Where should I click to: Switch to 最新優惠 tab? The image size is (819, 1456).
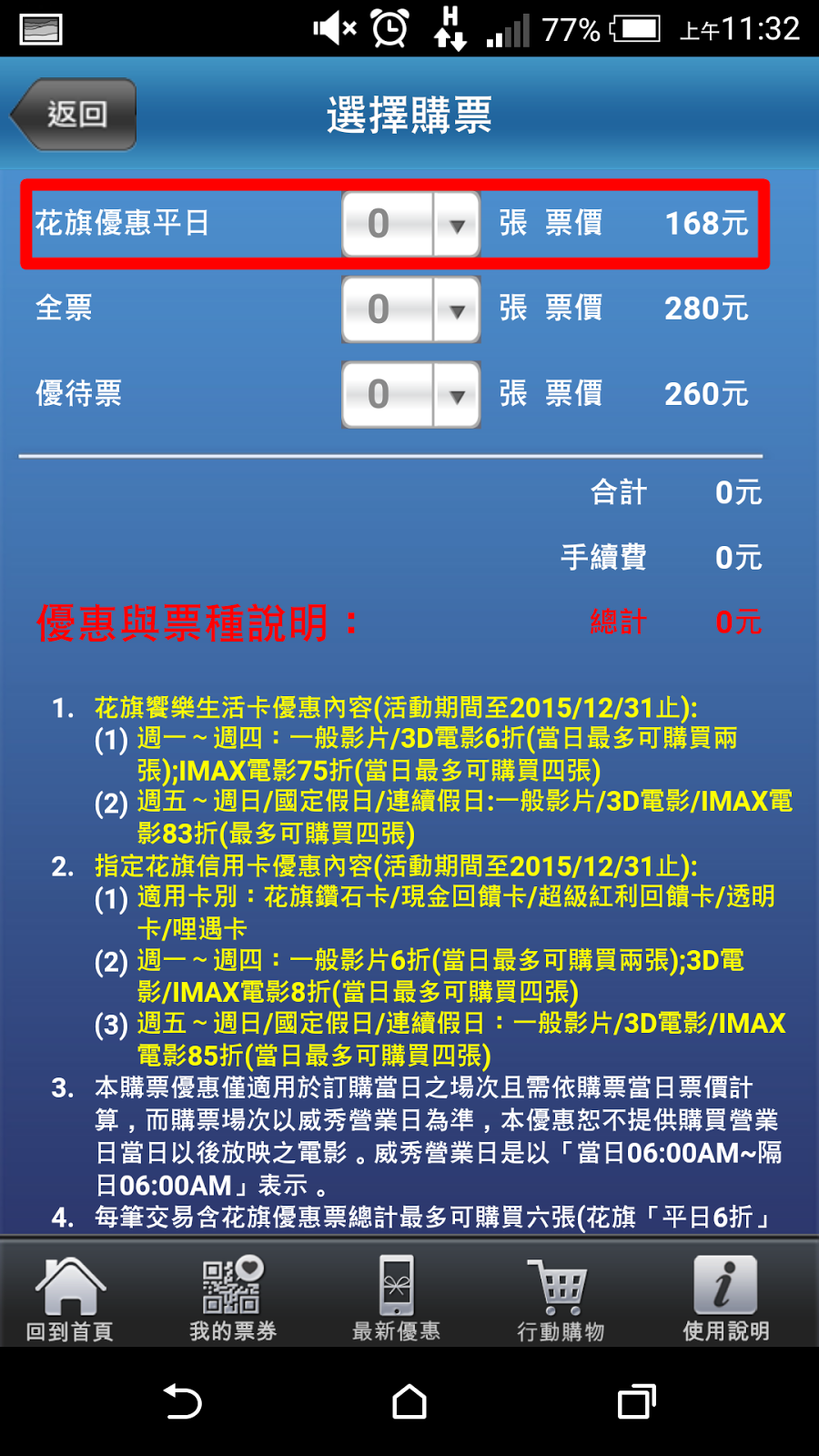pos(397,1298)
